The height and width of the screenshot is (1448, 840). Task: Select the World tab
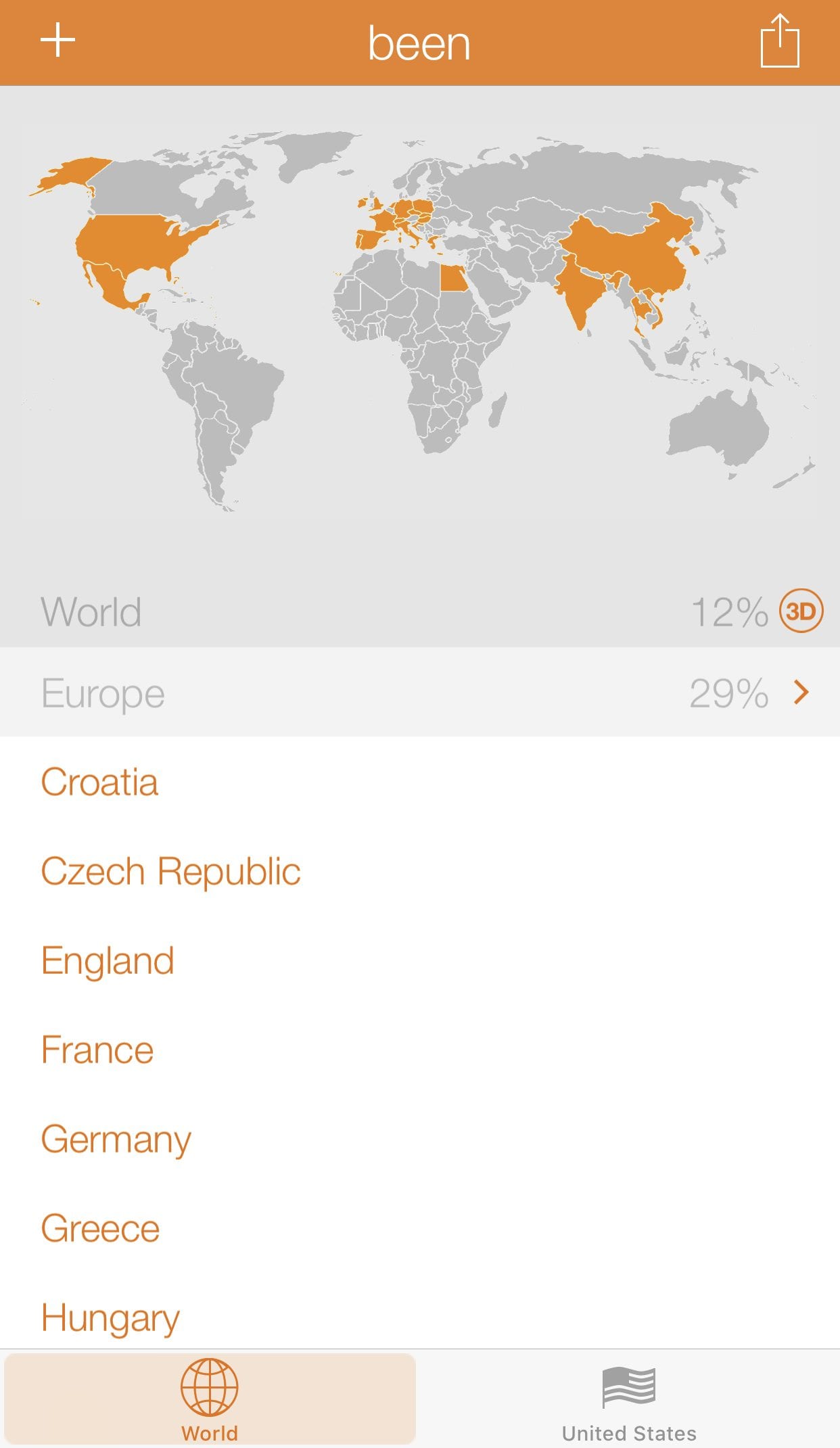210,1399
